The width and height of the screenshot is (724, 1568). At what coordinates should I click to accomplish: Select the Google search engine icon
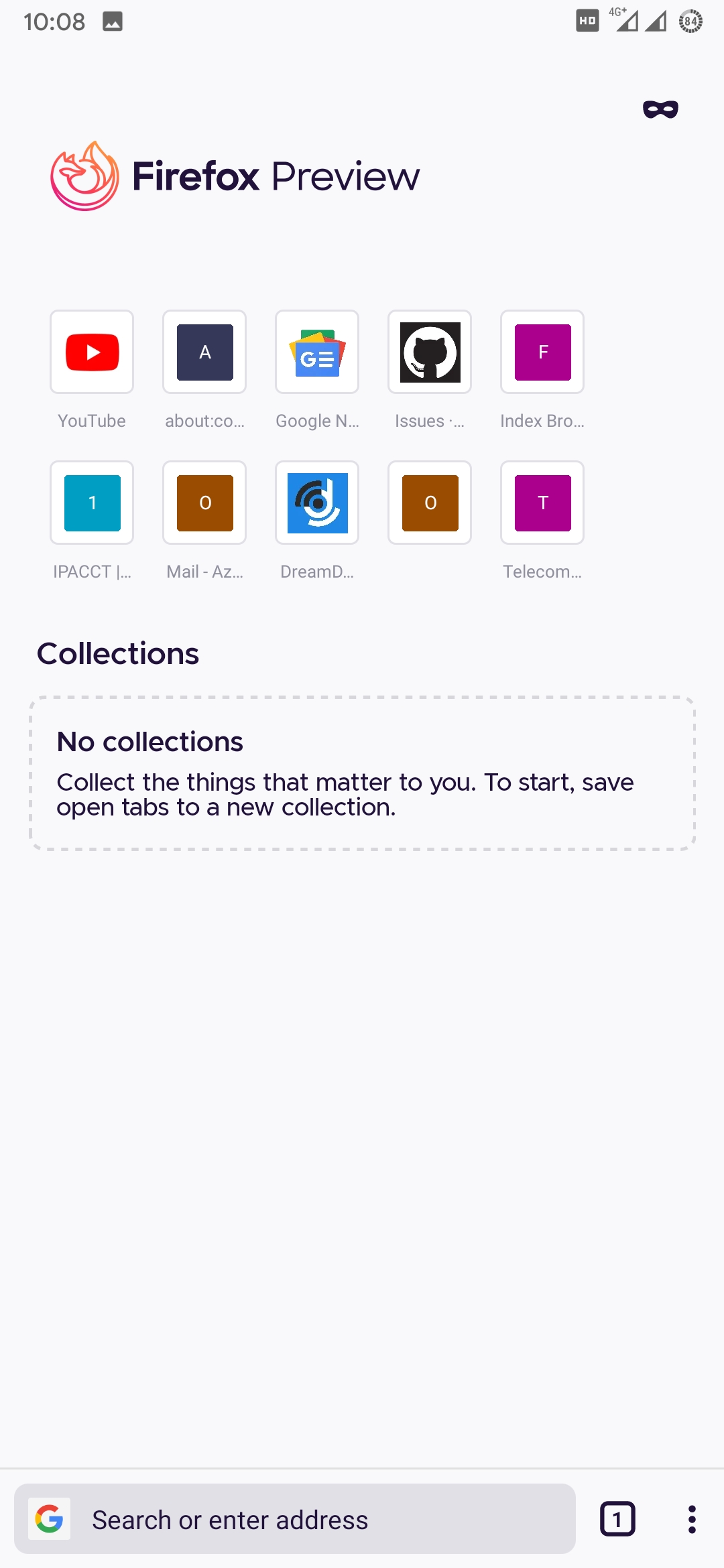pyautogui.click(x=50, y=1519)
